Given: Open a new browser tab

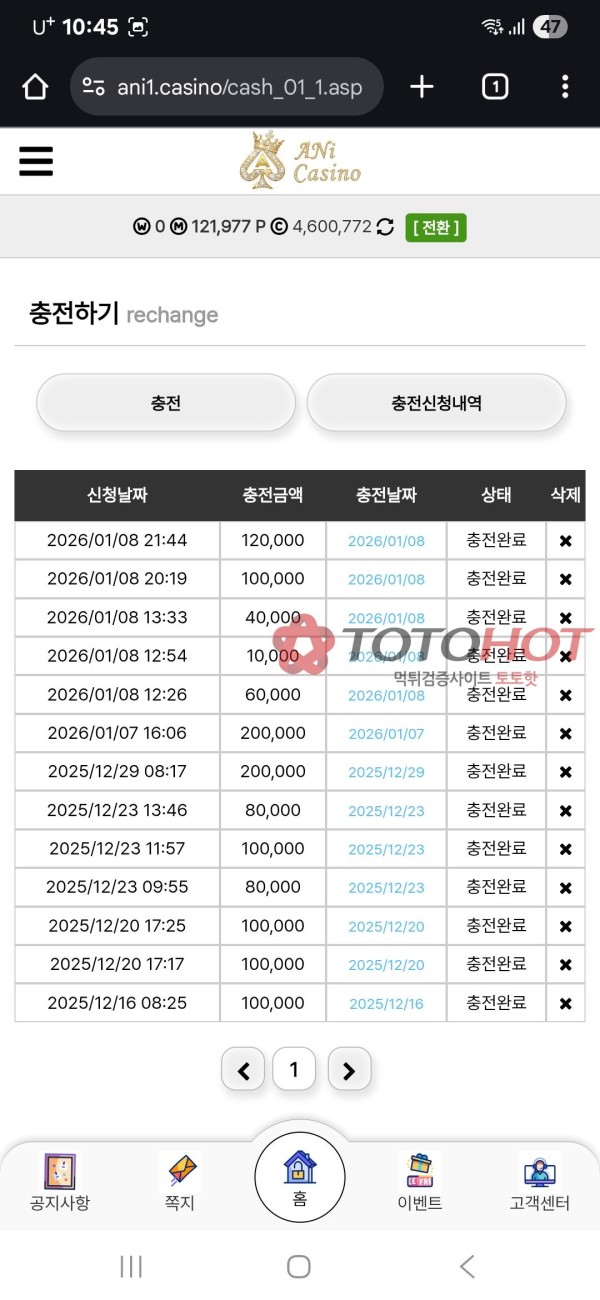Looking at the screenshot, I should point(422,87).
